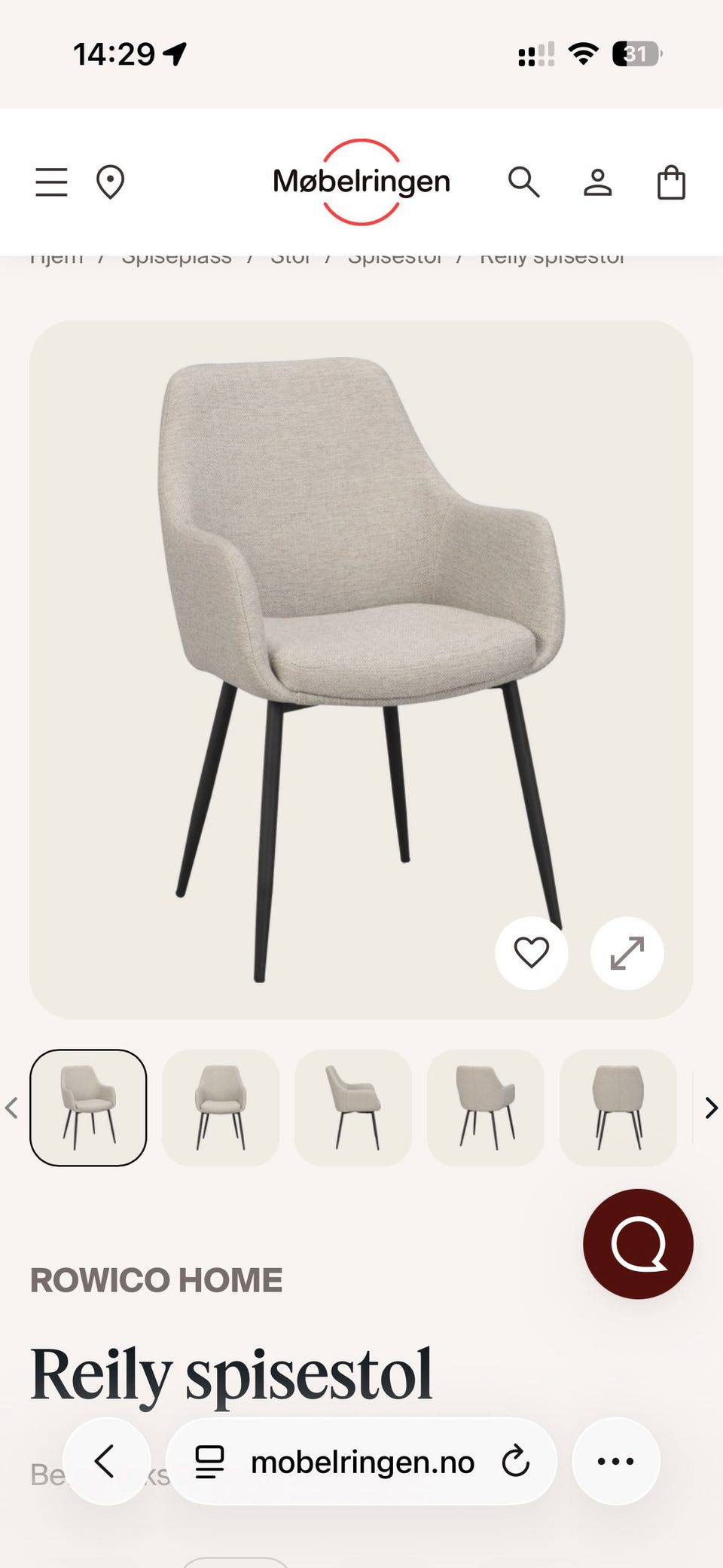
Task: Open the chat support bubble
Action: click(638, 1243)
